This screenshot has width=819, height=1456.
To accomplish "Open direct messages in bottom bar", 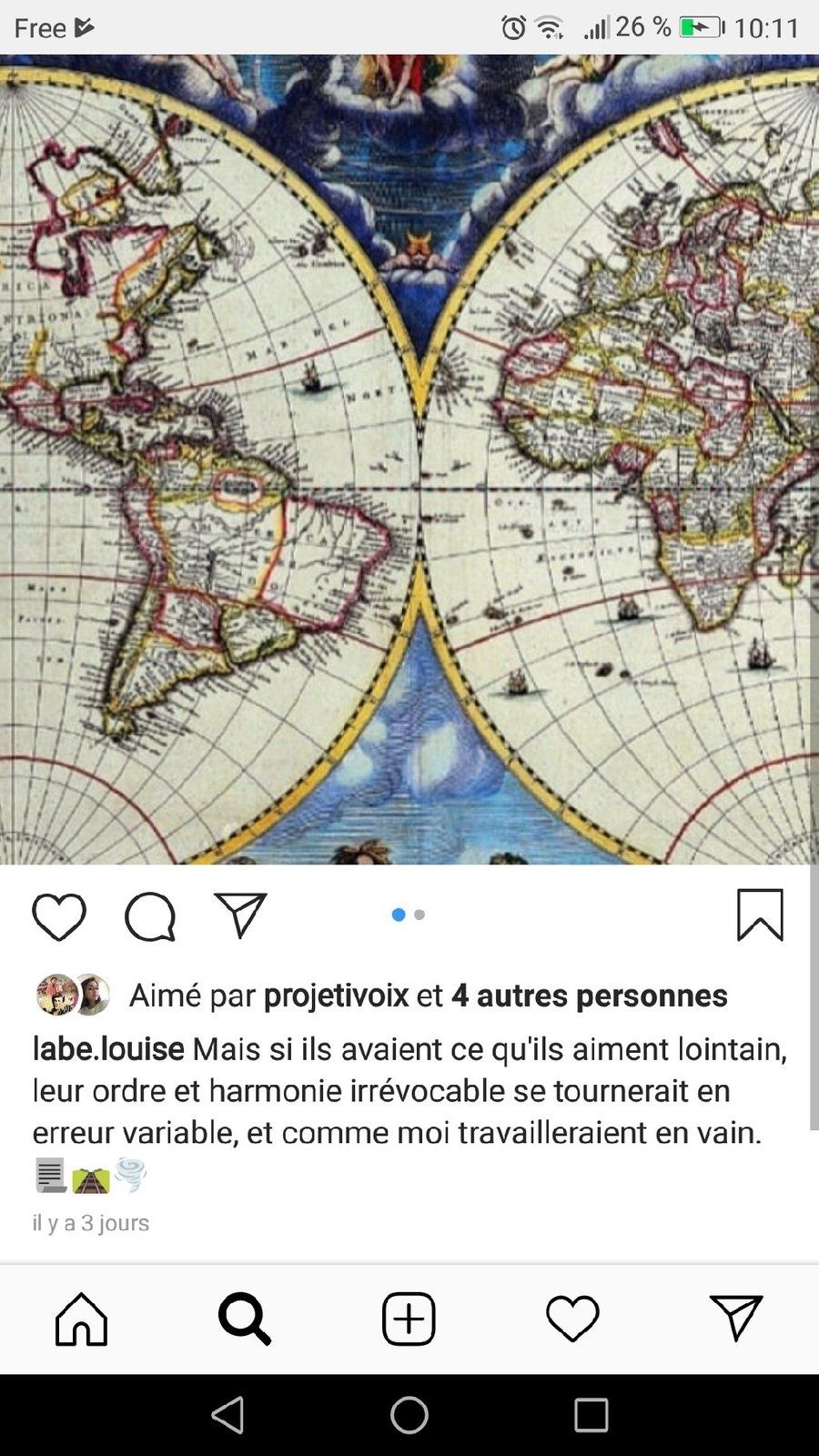I will [735, 1318].
